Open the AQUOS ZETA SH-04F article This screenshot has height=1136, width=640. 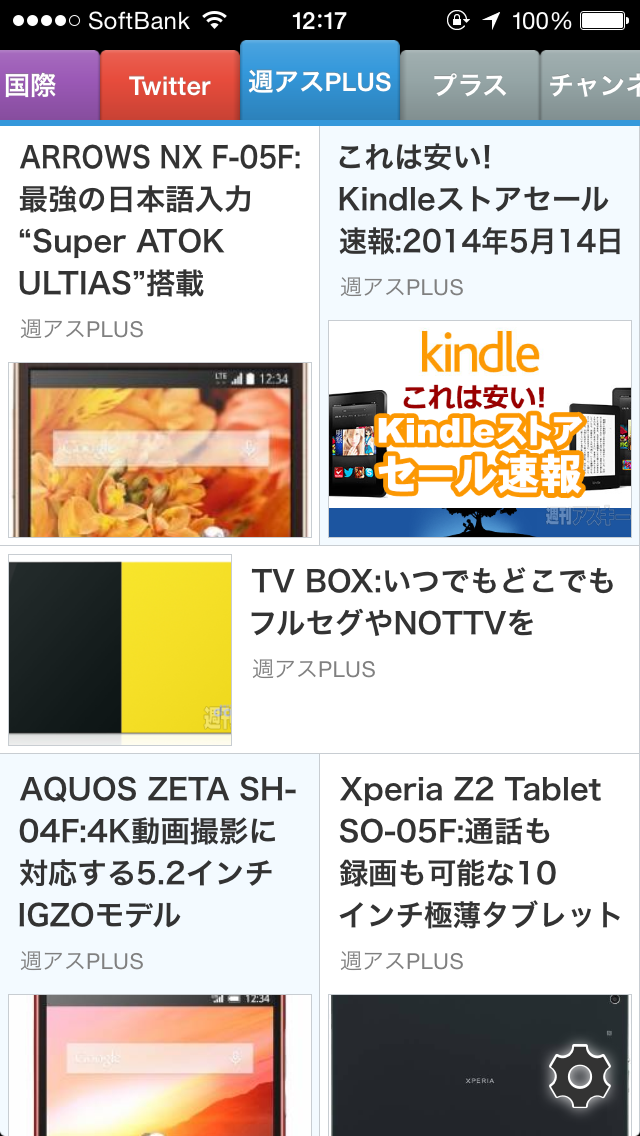[x=159, y=945]
